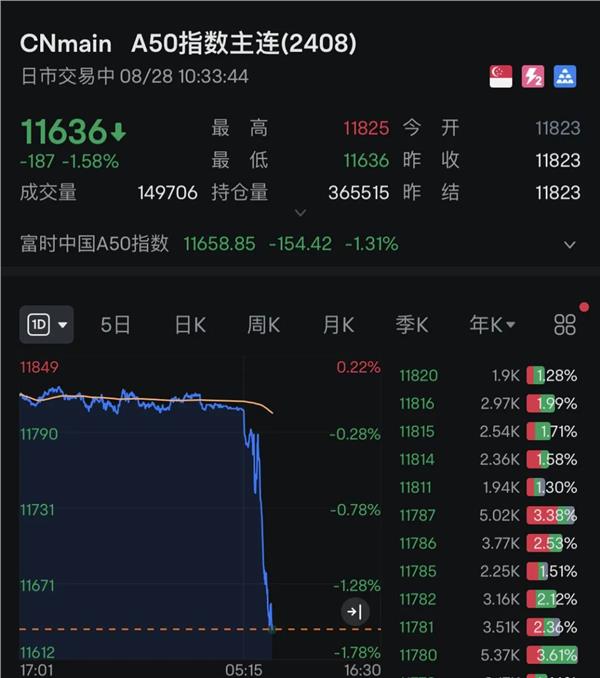Screen dimensions: 600x678
Task: Switch to the 5日 chart tab
Action: coord(115,324)
